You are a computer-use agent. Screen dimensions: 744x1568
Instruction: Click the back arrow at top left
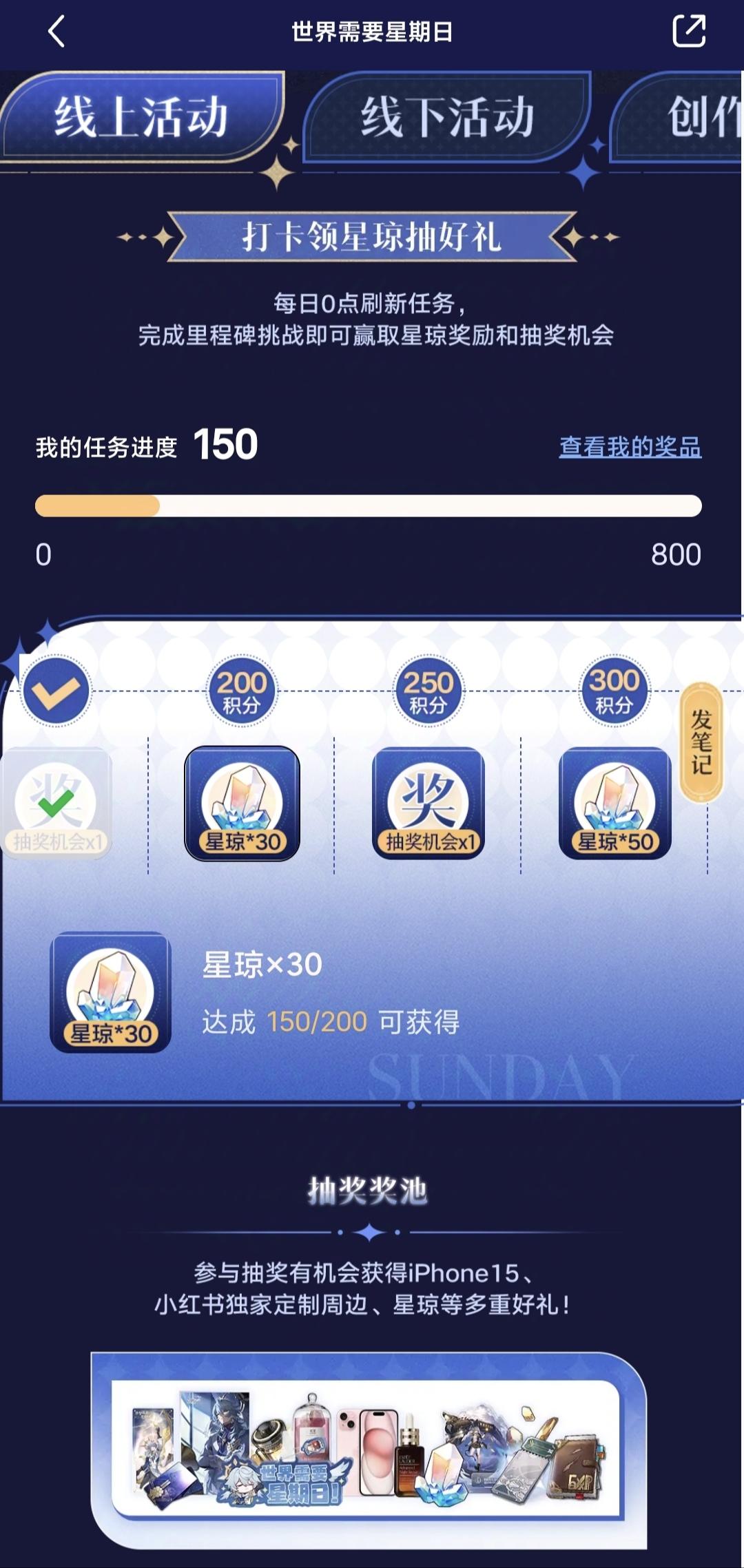[x=55, y=30]
